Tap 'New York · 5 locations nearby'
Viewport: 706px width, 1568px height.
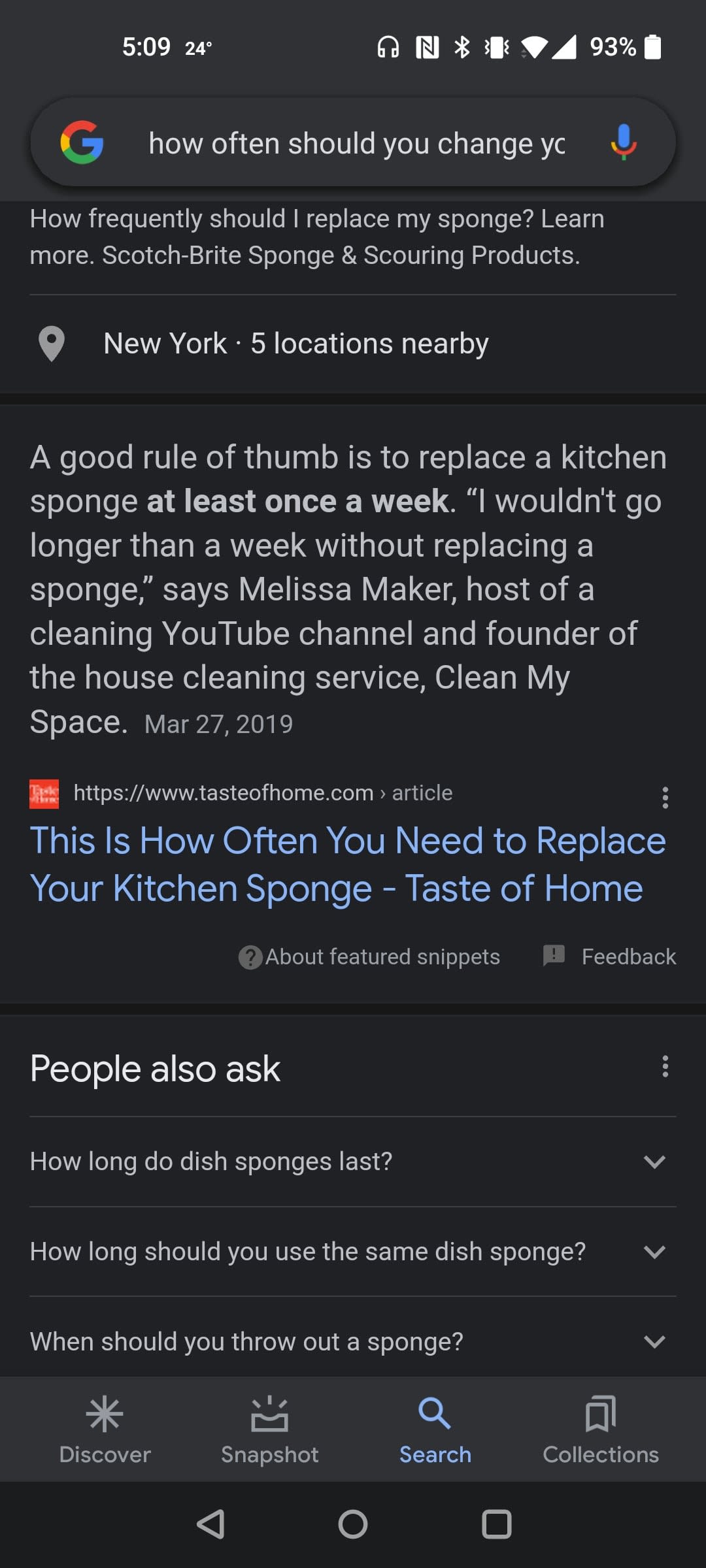(x=295, y=342)
